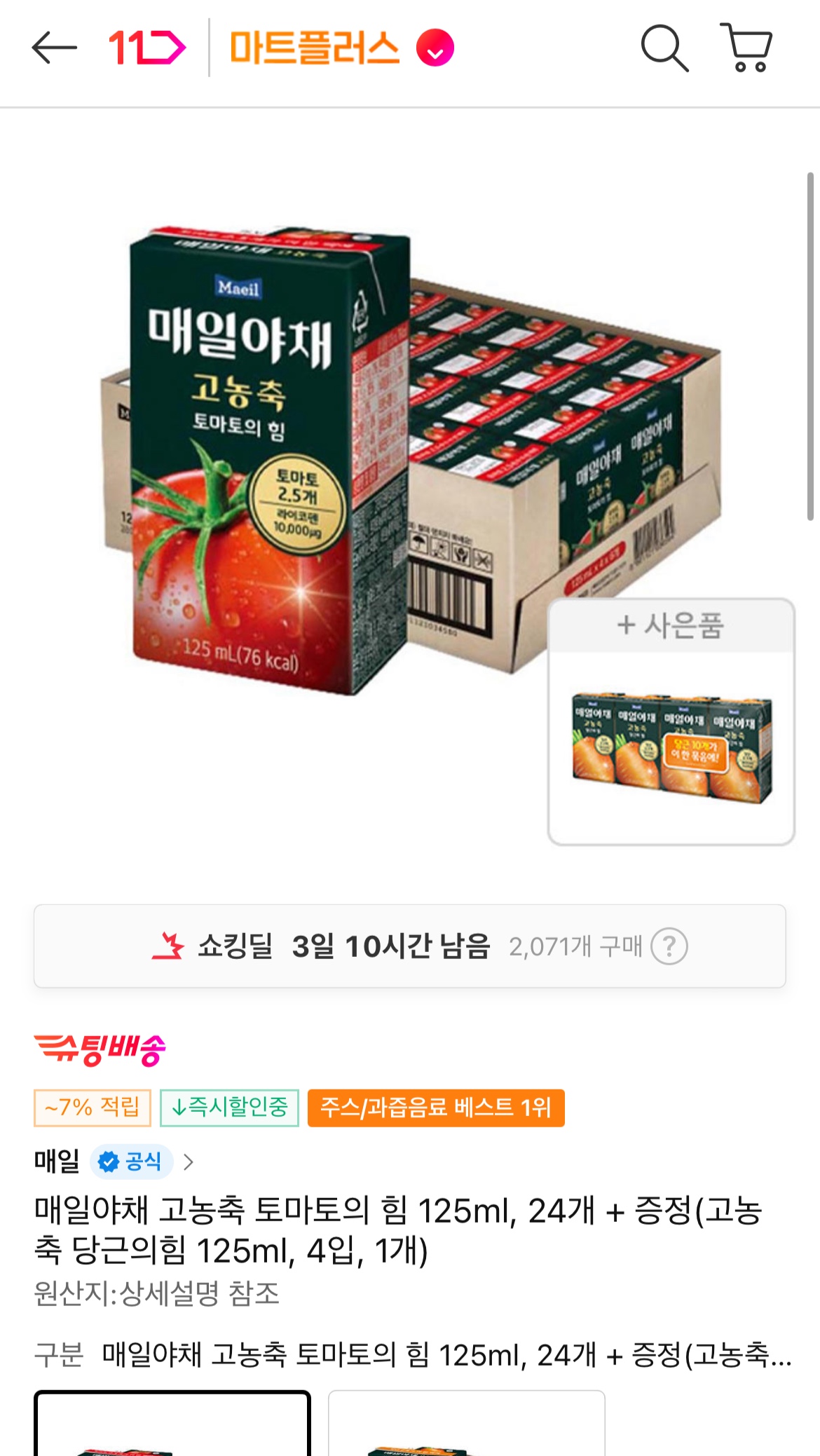Tap the 주스/과즙음료 베스트 1위 badge
Image resolution: width=820 pixels, height=1456 pixels.
pyautogui.click(x=435, y=1108)
